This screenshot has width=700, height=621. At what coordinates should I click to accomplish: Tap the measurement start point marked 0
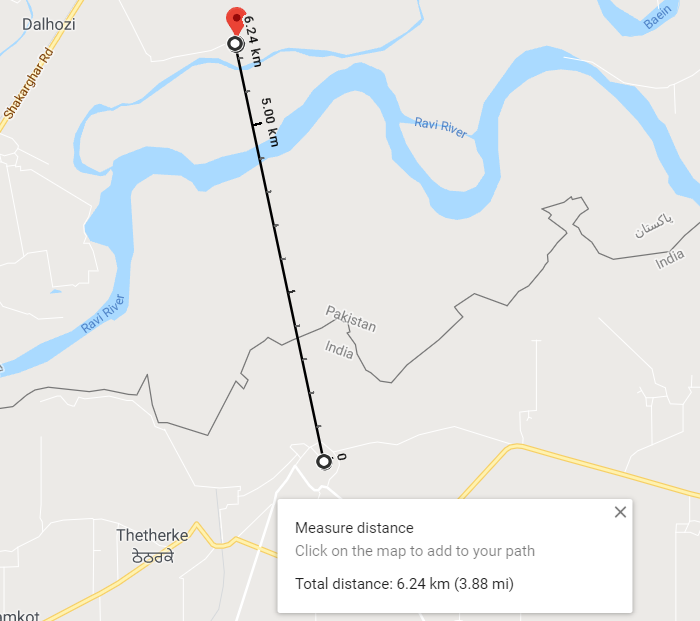click(323, 461)
